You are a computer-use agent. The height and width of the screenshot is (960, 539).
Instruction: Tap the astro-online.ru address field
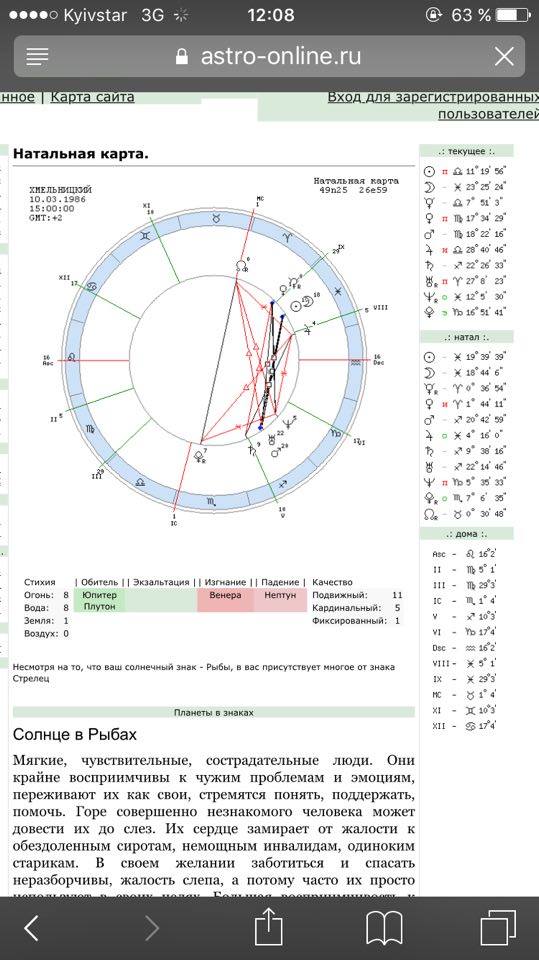(268, 57)
